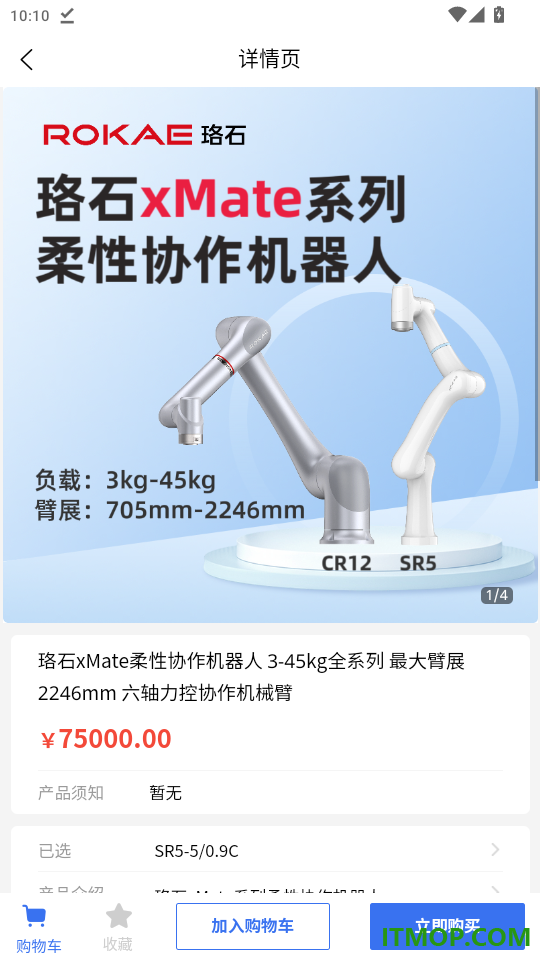
Task: Tap the 立即购买 buy now button
Action: pyautogui.click(x=447, y=926)
